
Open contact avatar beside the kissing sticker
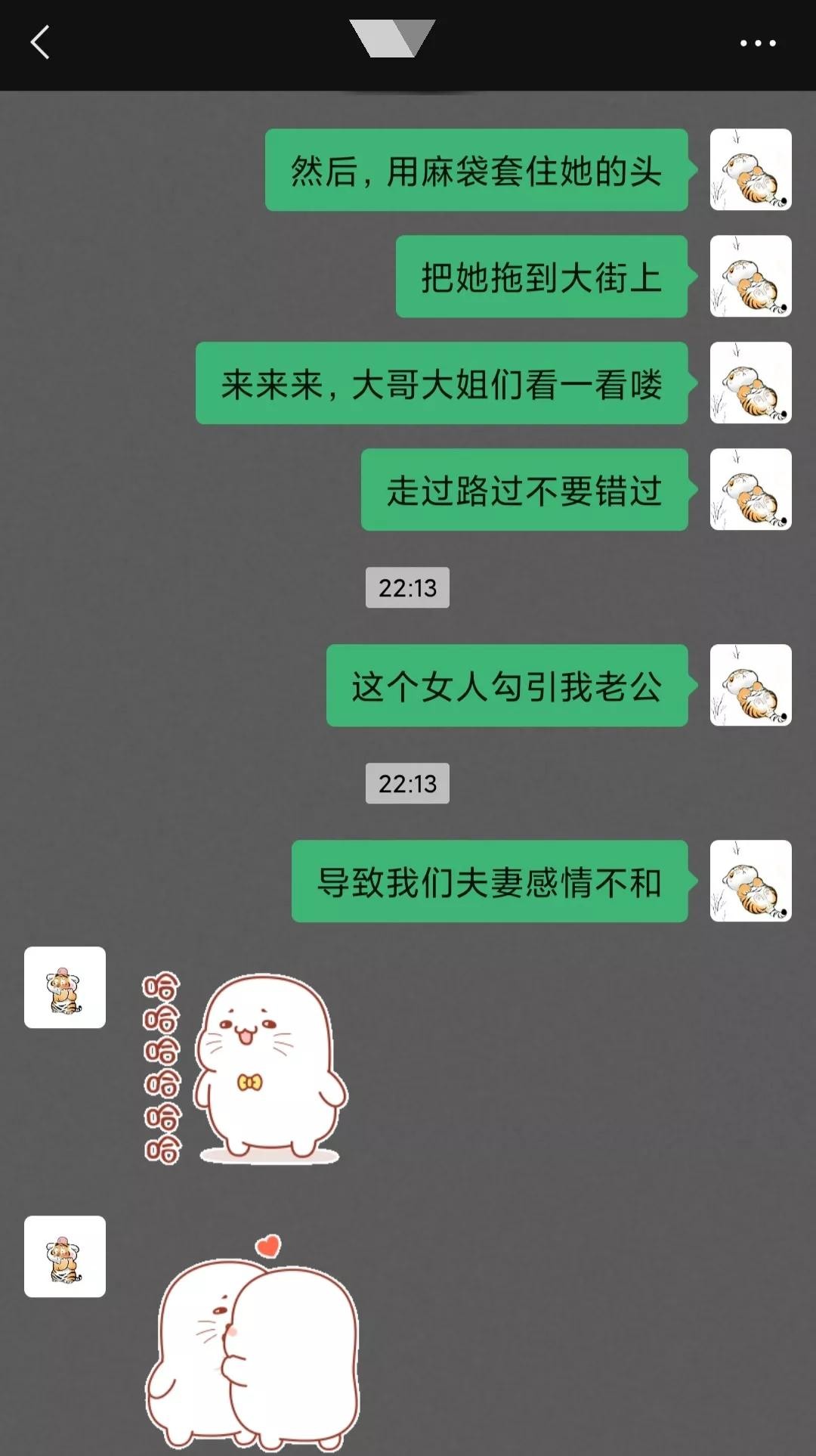click(65, 1256)
